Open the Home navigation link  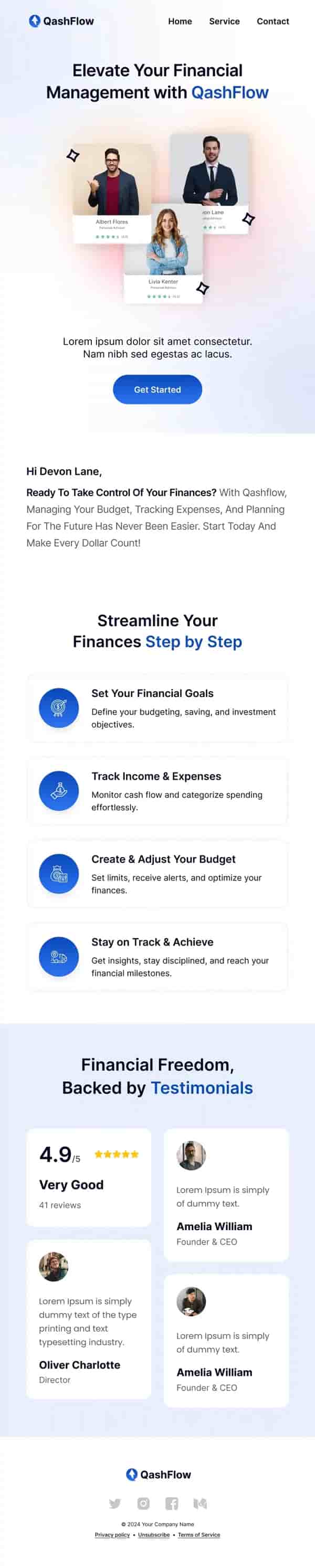(x=180, y=22)
